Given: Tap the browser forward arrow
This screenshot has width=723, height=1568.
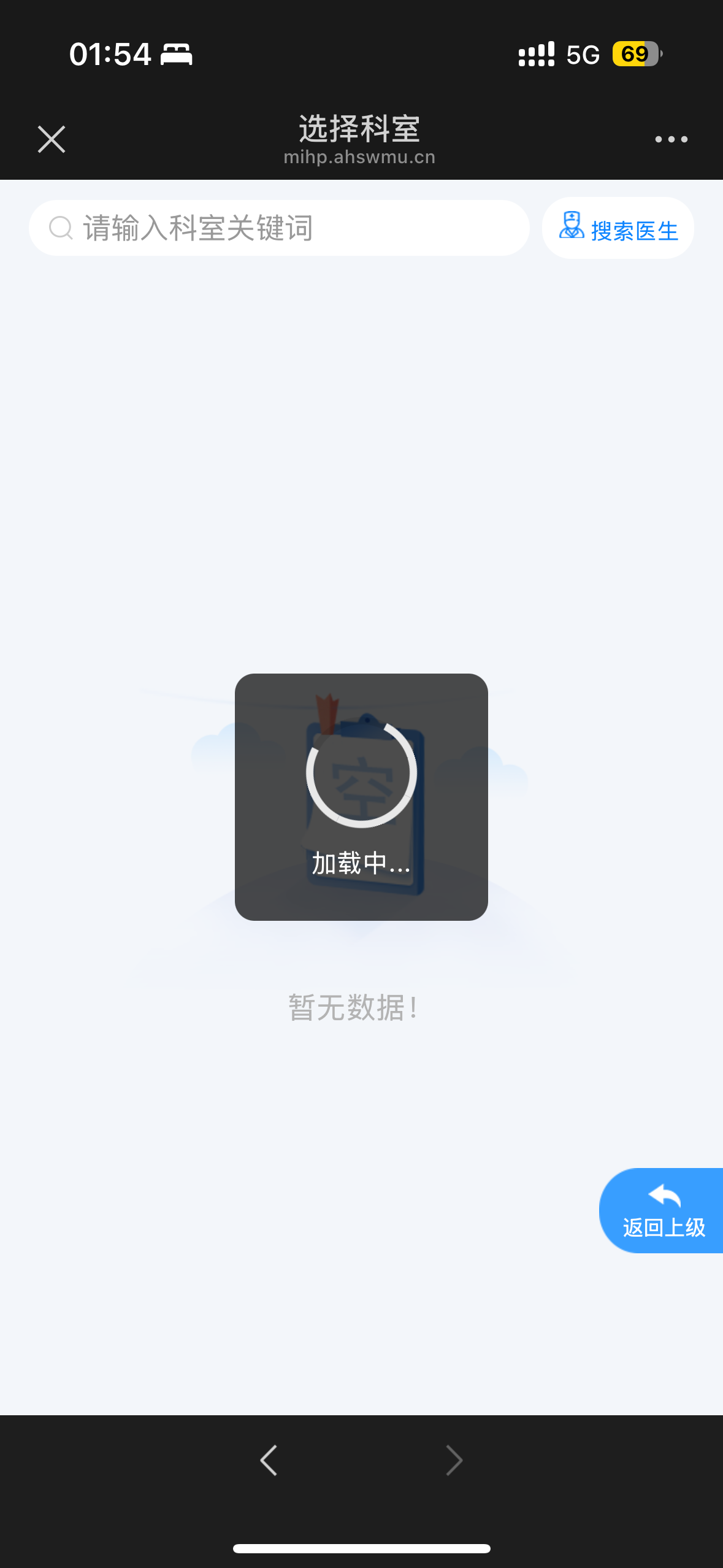Looking at the screenshot, I should click(454, 1460).
